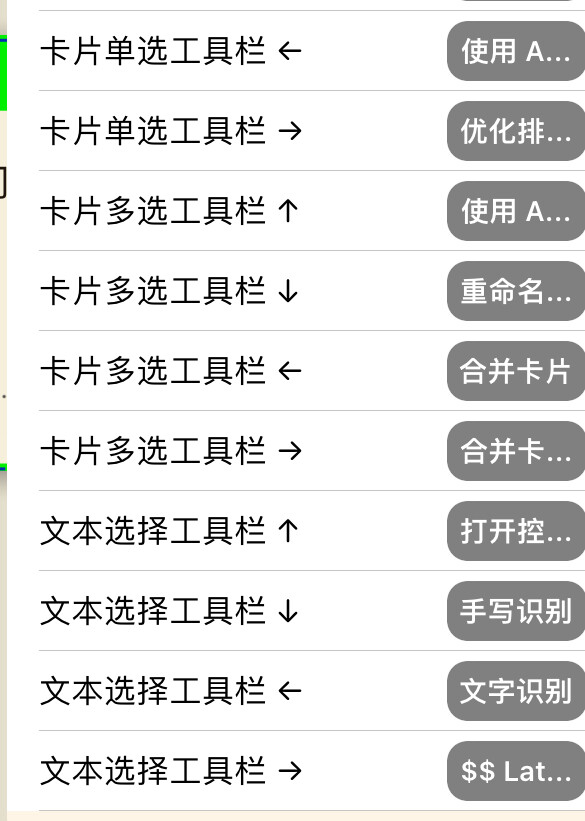Tap the button for 卡片单选工具栏 ←

point(516,51)
